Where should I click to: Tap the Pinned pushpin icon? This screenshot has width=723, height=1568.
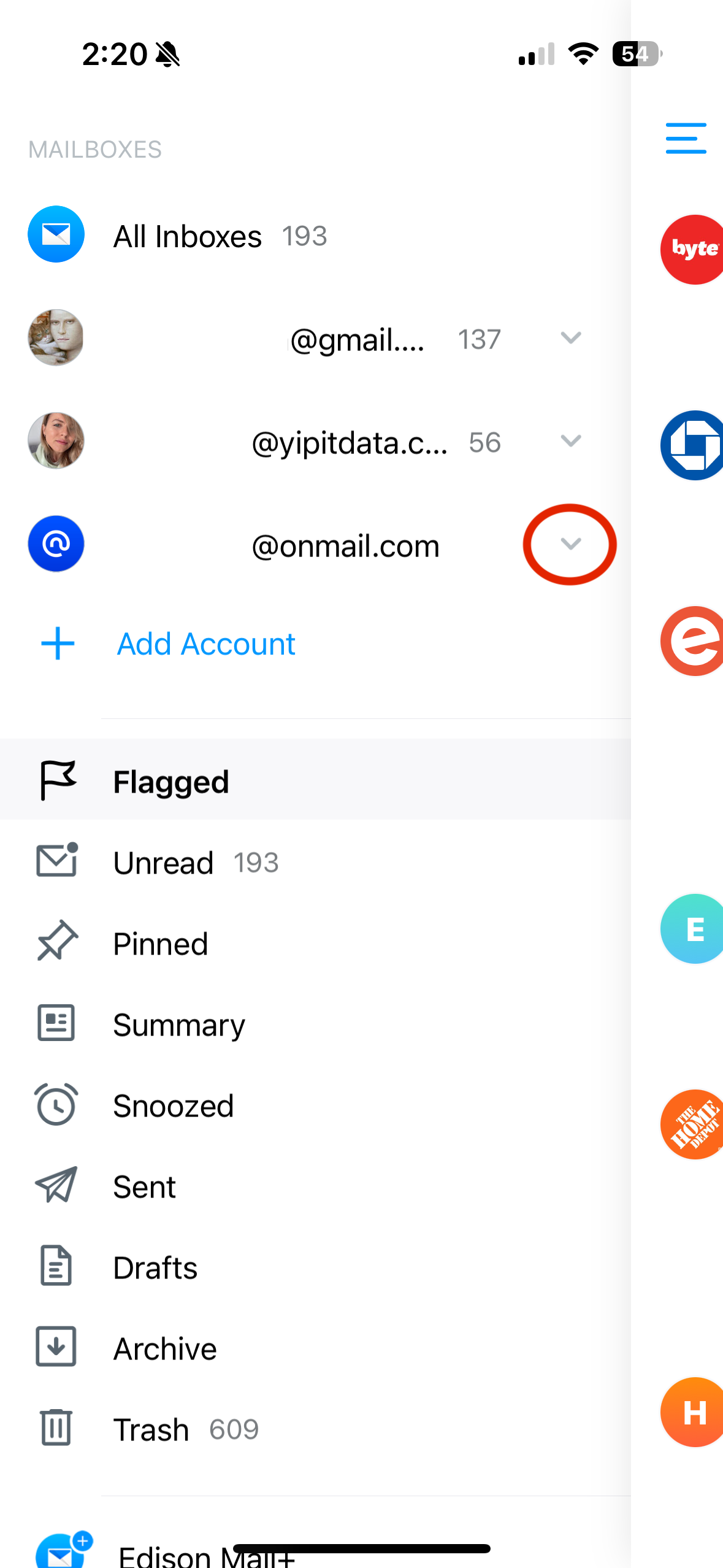56,942
